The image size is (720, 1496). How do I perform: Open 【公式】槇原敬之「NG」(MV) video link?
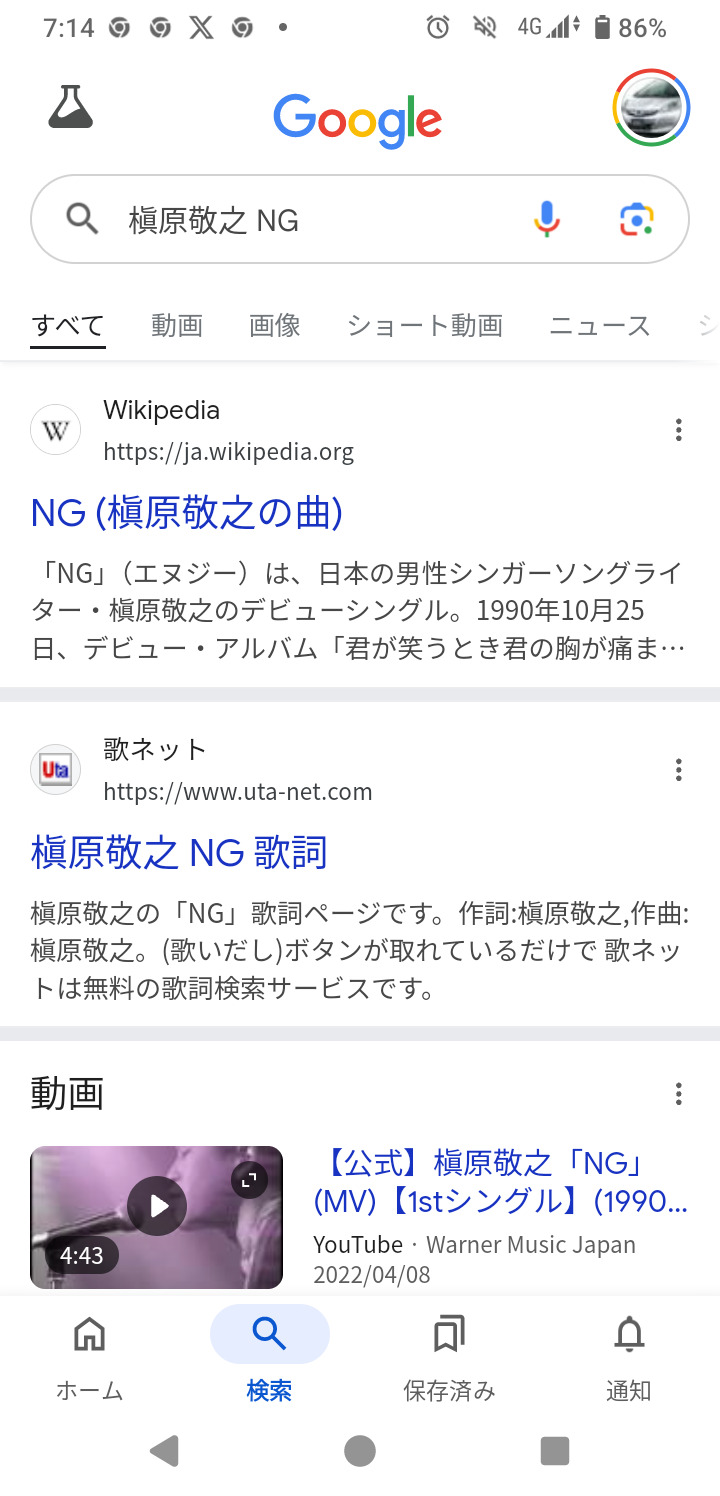pos(500,1182)
